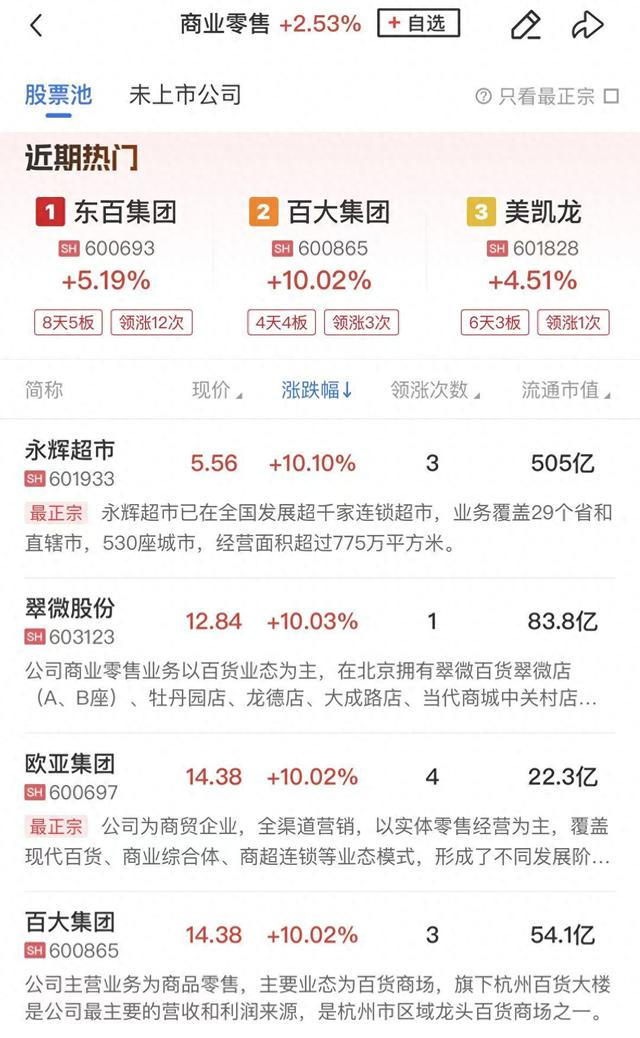The width and height of the screenshot is (640, 1038).
Task: Sort the list by 领涨次数
Action: (435, 390)
